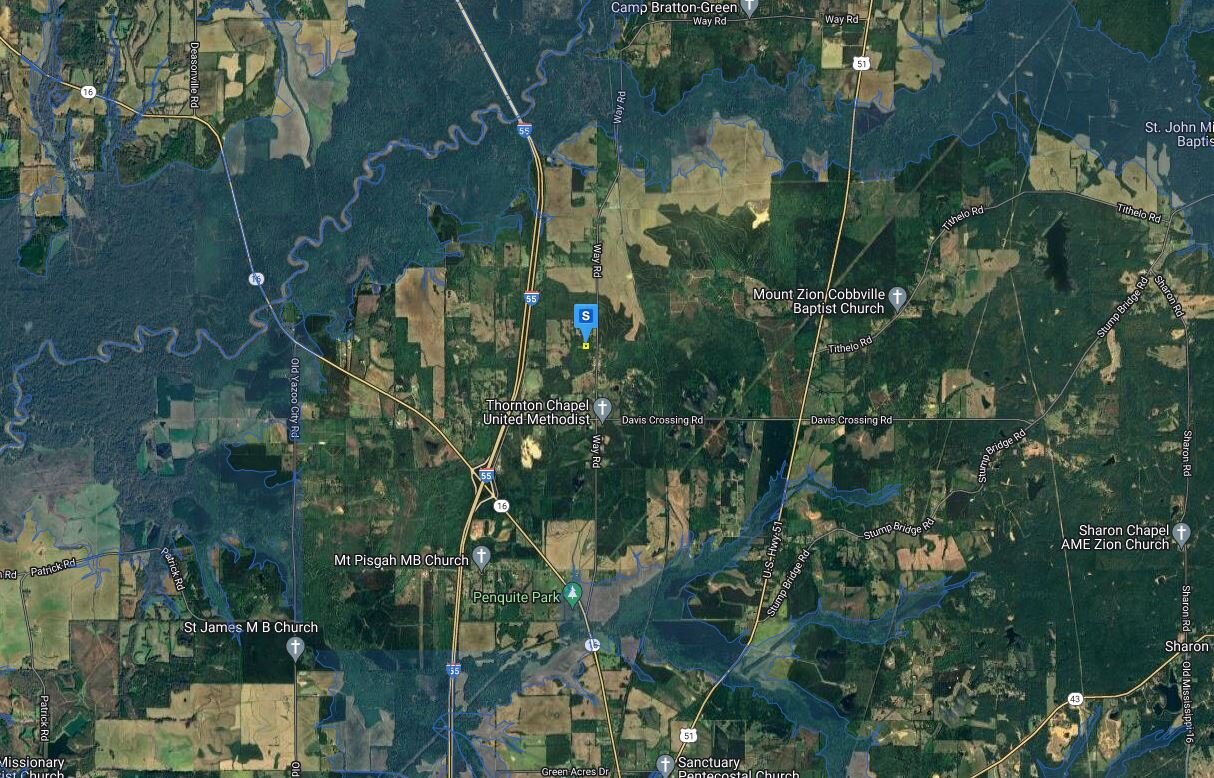Open Sharon Chapel AME Zion Church pin
Viewport: 1214px width, 778px height.
[x=1182, y=533]
